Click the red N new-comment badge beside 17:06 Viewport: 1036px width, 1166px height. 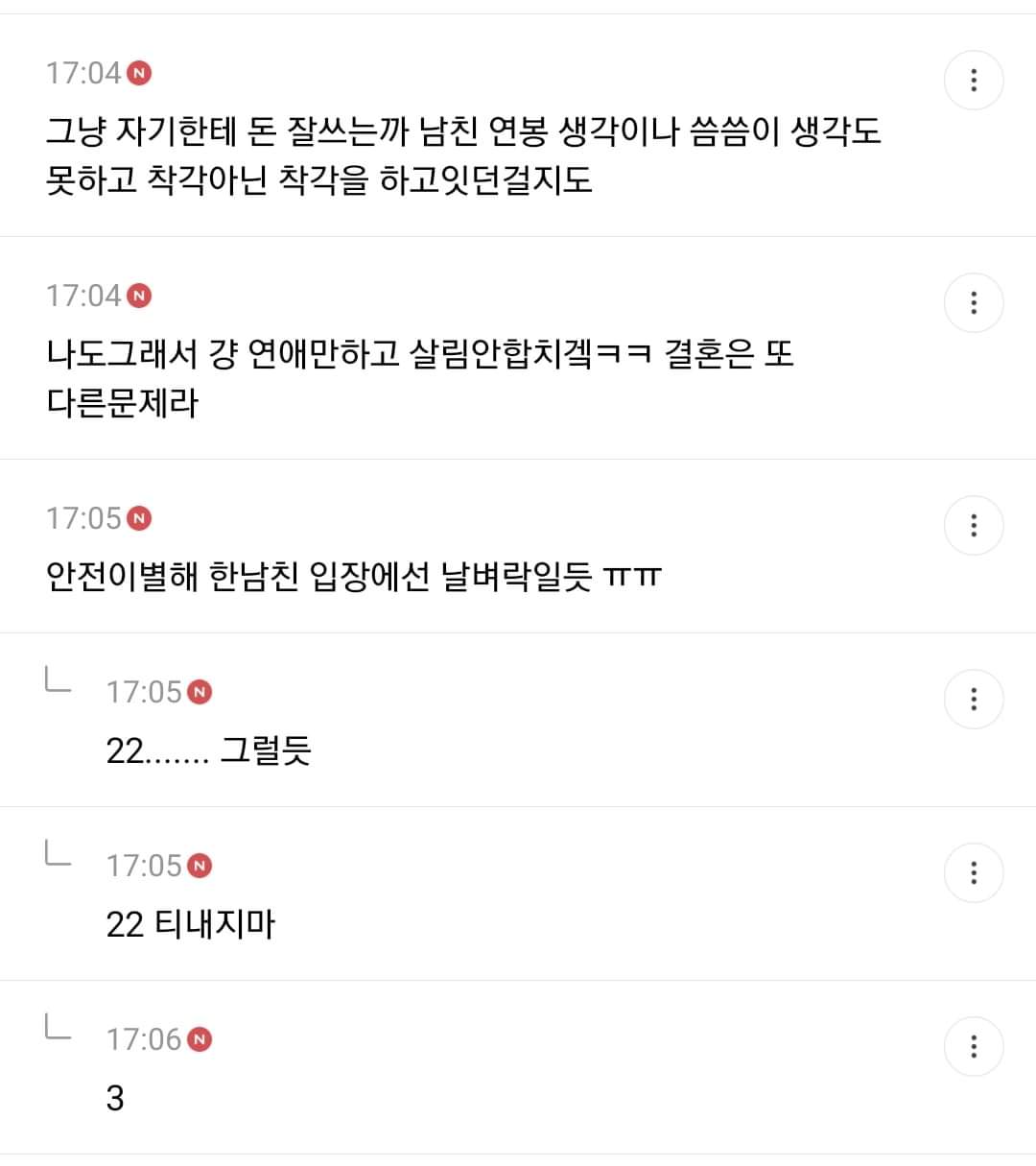pyautogui.click(x=200, y=1037)
